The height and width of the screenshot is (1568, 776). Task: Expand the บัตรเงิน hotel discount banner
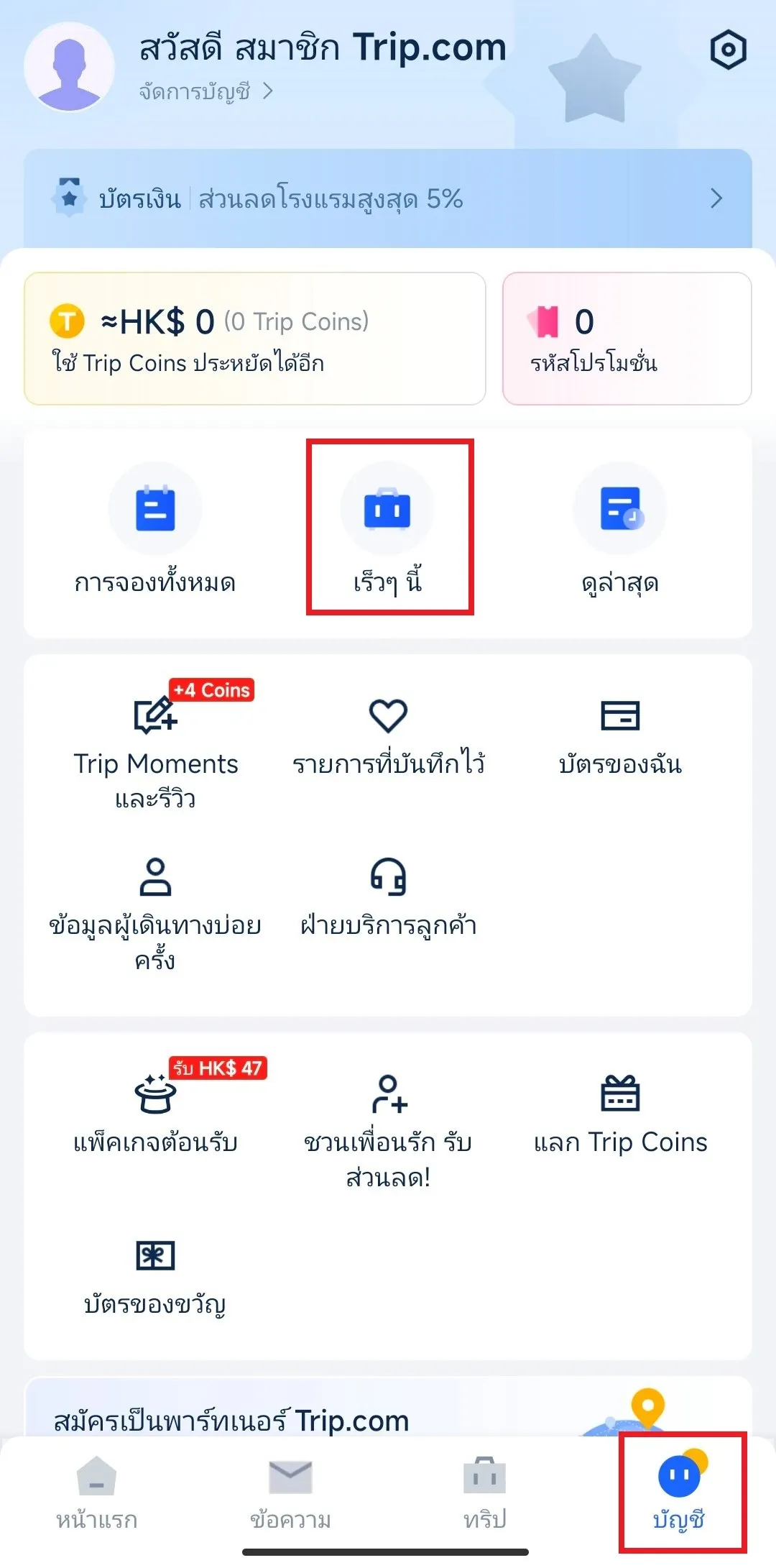[388, 199]
